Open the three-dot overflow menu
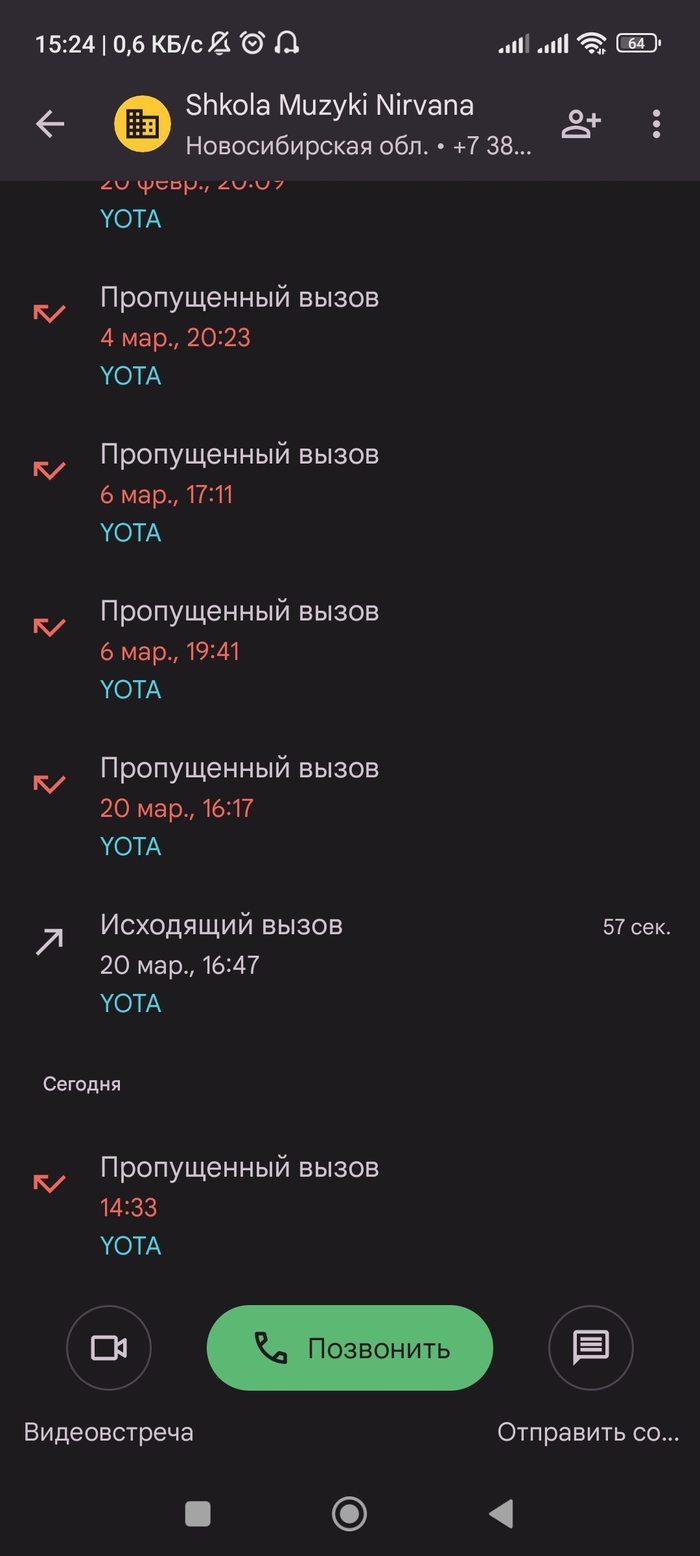Viewport: 700px width, 1556px height. [x=656, y=124]
